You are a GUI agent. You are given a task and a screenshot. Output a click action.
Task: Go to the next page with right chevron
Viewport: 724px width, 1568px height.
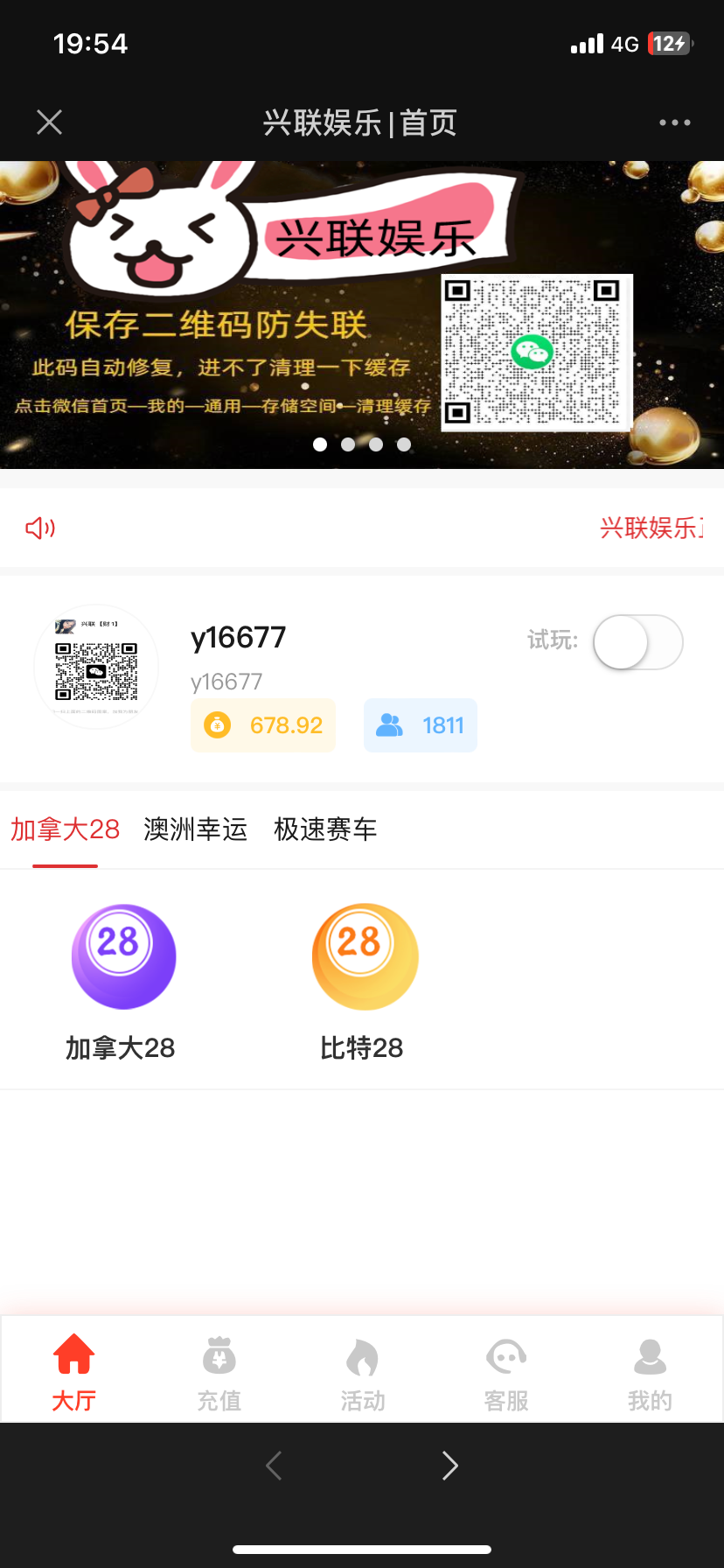(449, 1465)
